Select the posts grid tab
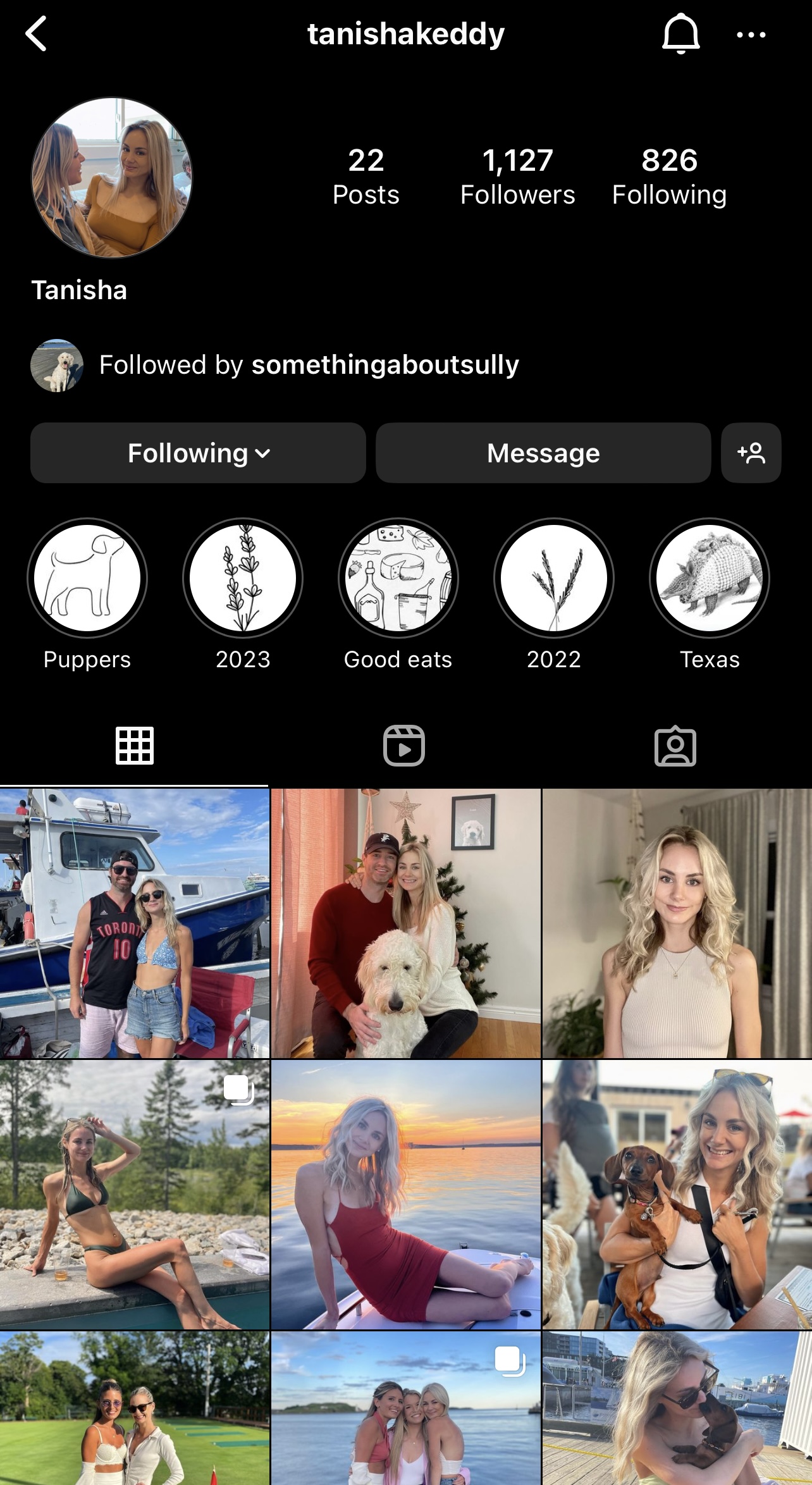The height and width of the screenshot is (1485, 812). [x=135, y=746]
